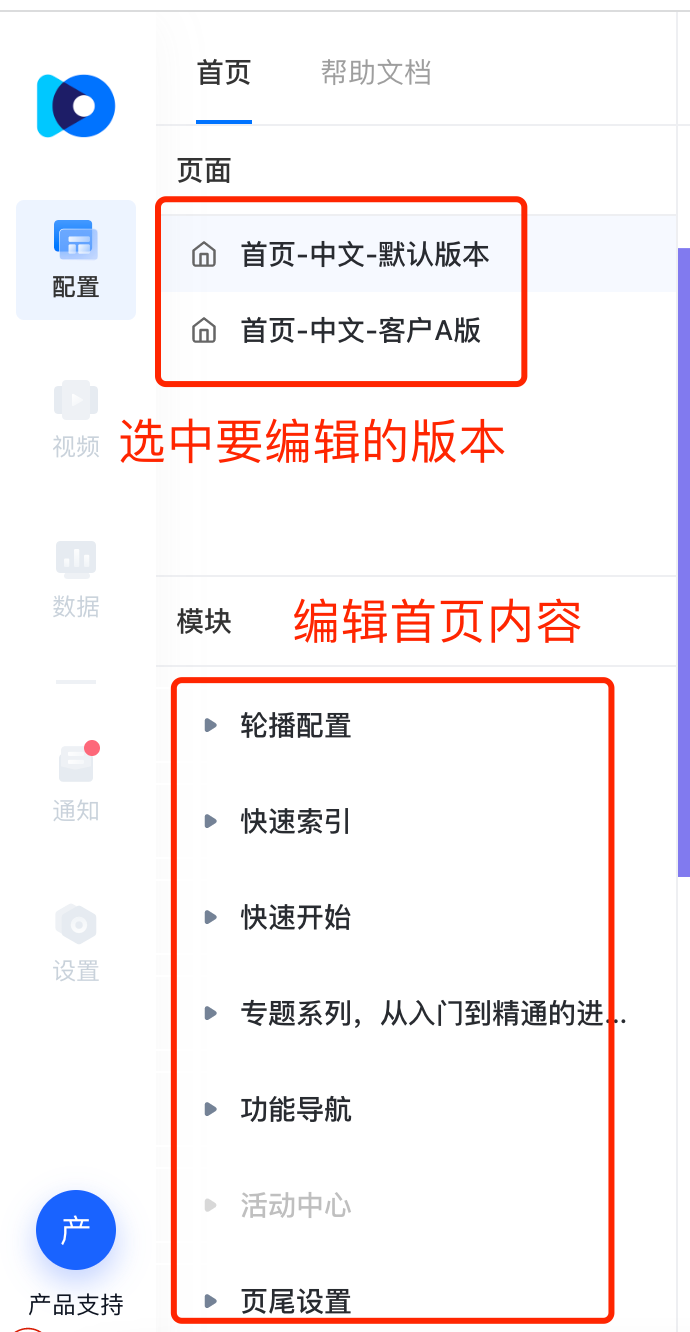The image size is (690, 1332).
Task: Go to the 视频 section
Action: pyautogui.click(x=76, y=420)
